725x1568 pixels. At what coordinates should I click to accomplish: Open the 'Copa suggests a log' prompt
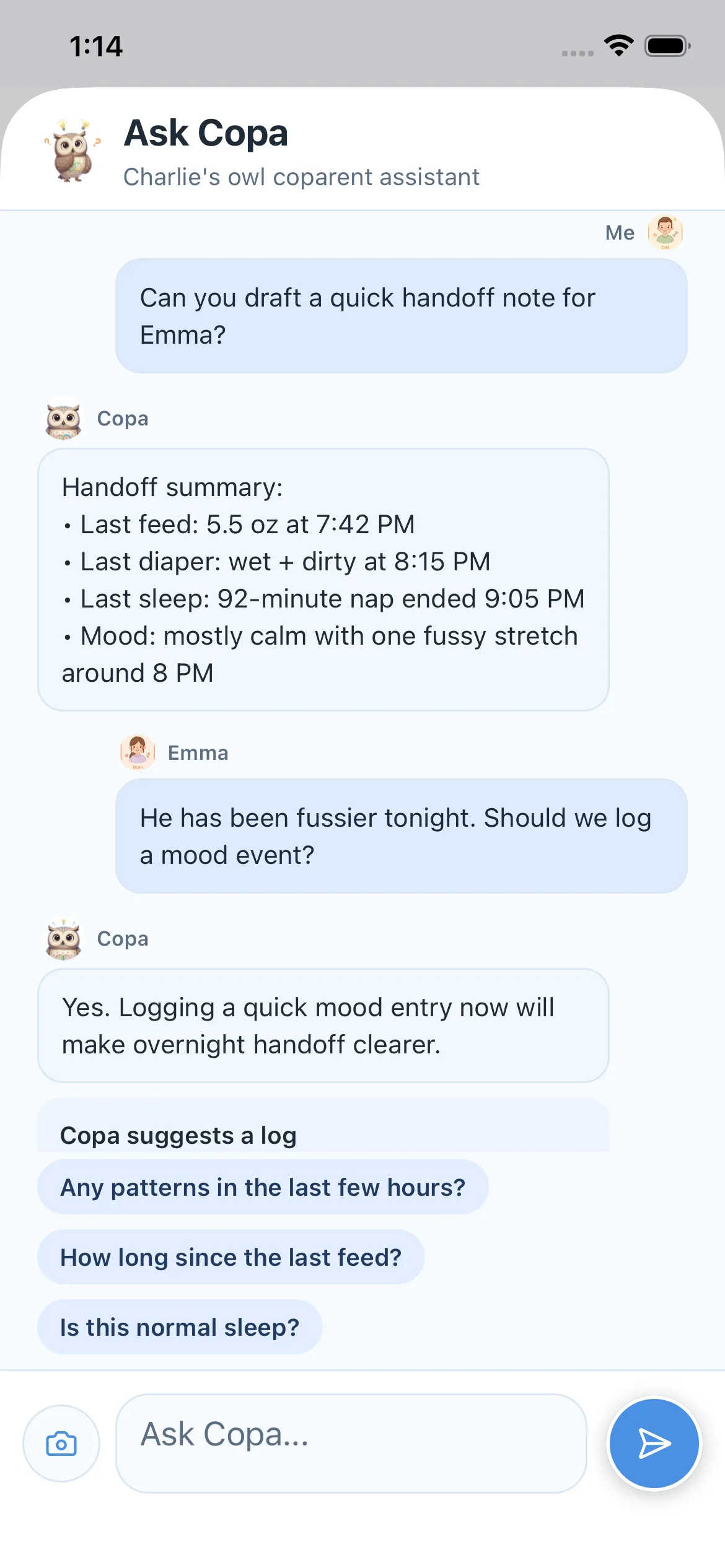click(x=178, y=1135)
